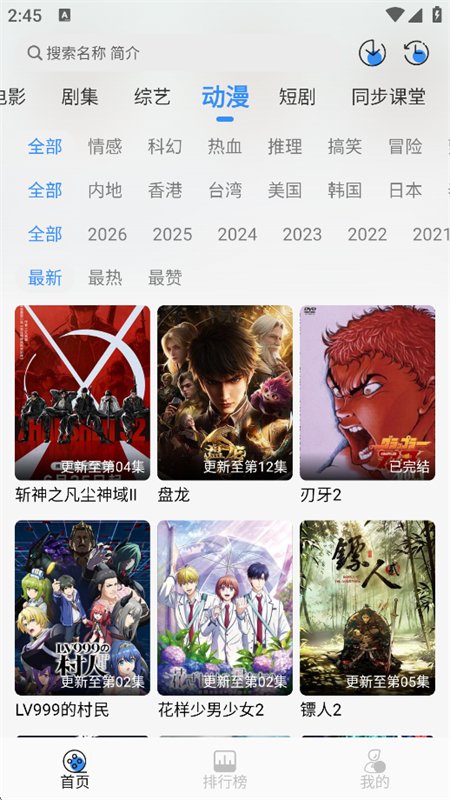Open the watch history icon
This screenshot has width=450, height=800.
(x=416, y=53)
